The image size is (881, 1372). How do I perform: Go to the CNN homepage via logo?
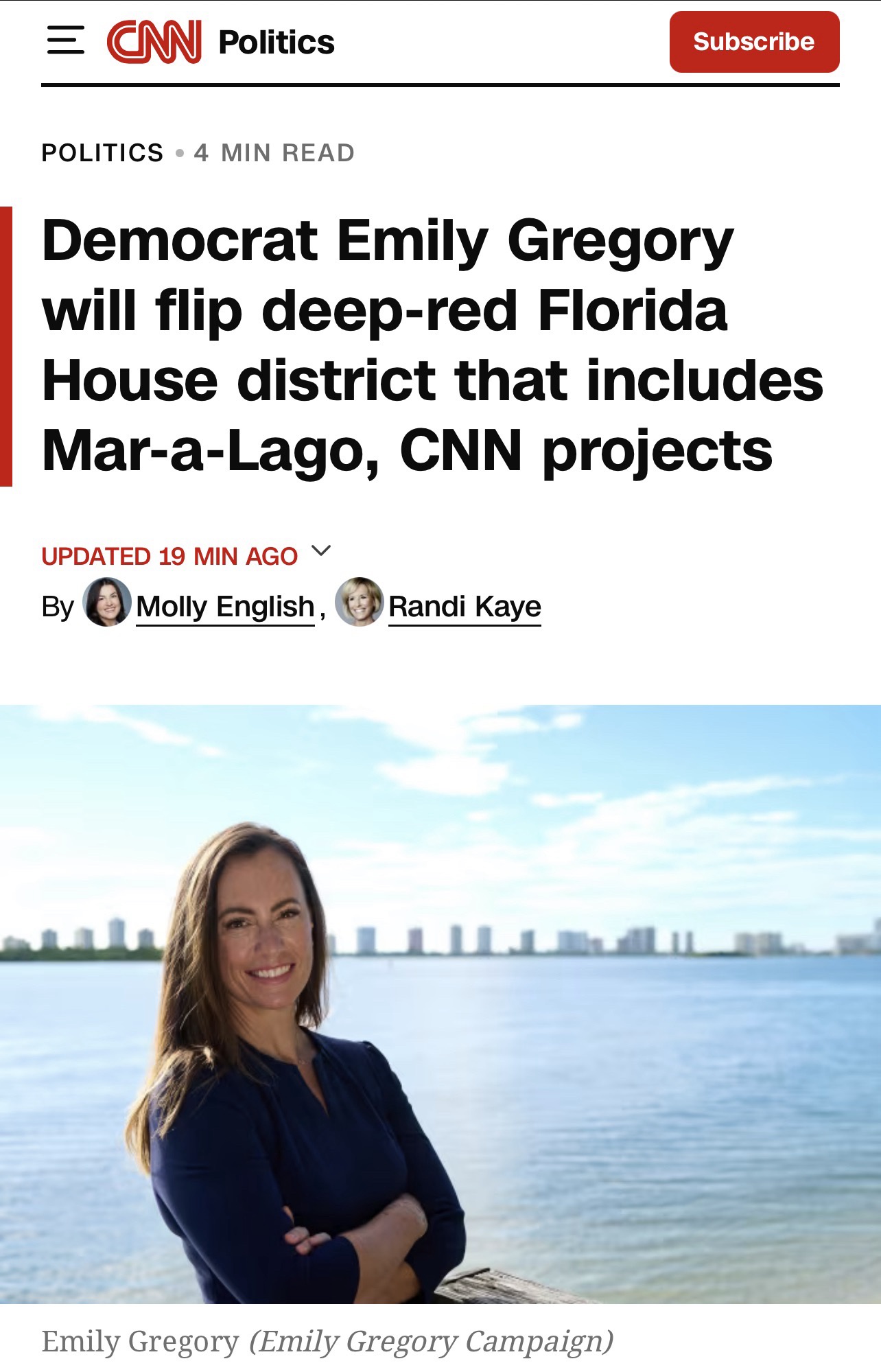[x=154, y=42]
